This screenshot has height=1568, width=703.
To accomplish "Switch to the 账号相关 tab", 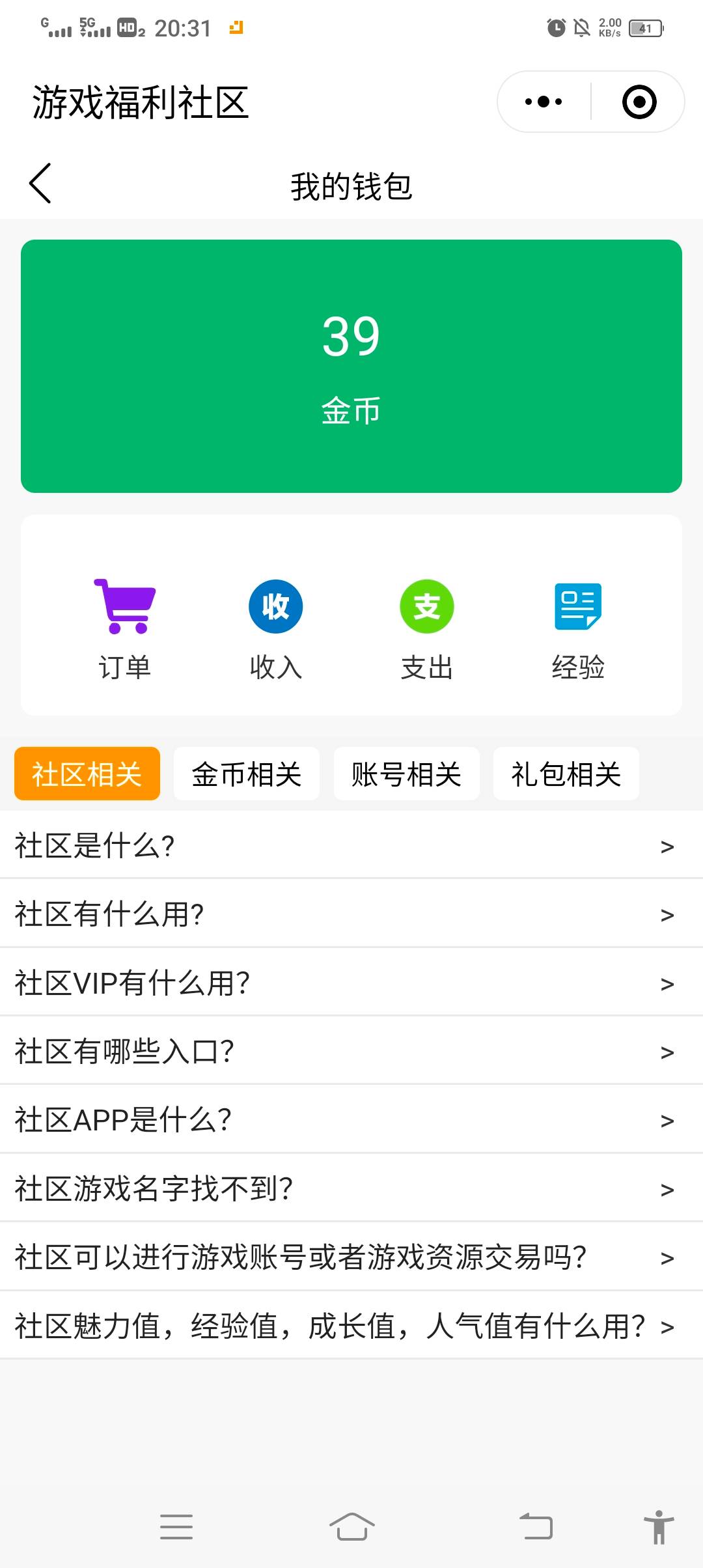I will click(x=406, y=774).
